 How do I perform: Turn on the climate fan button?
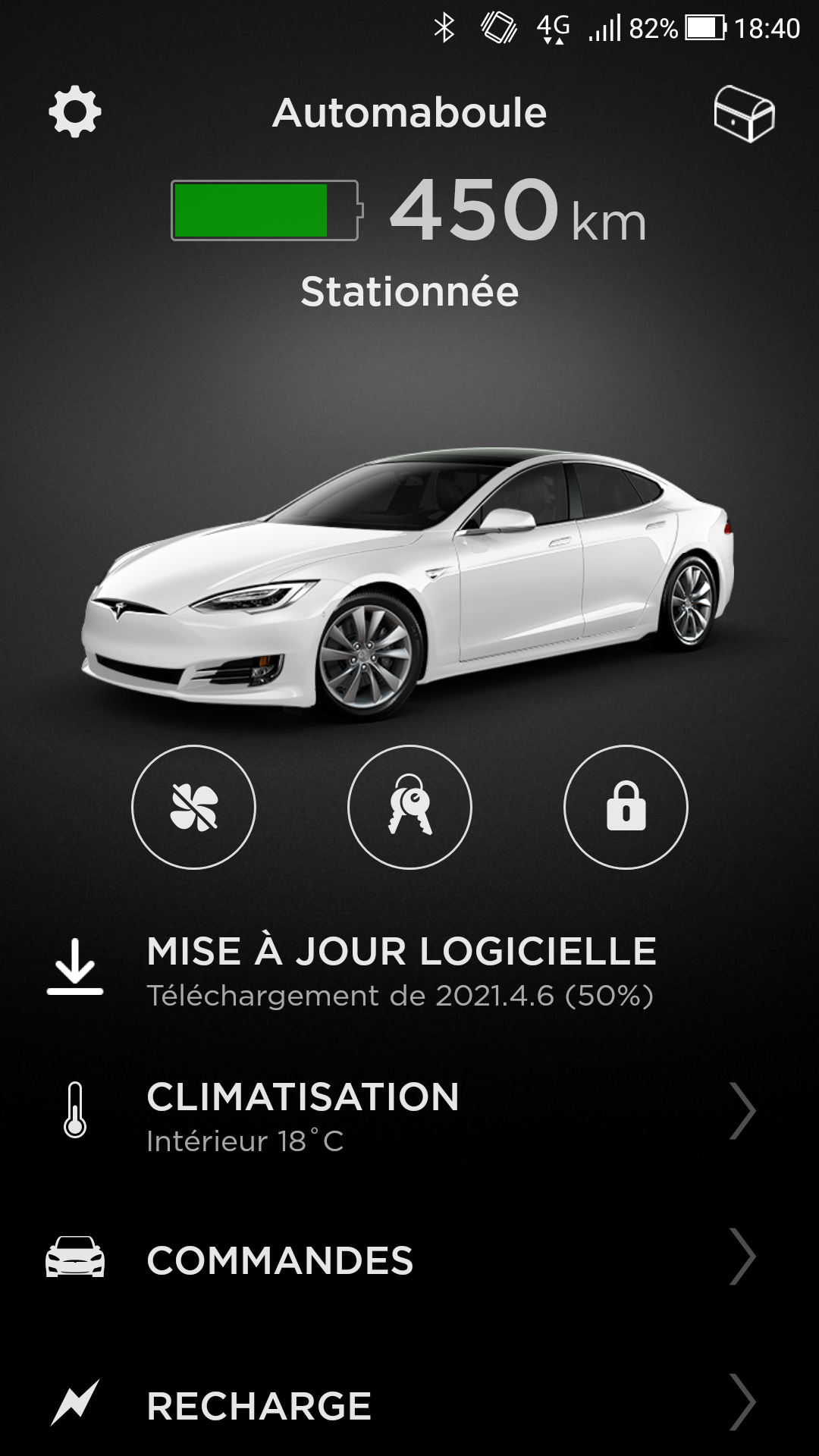(193, 807)
